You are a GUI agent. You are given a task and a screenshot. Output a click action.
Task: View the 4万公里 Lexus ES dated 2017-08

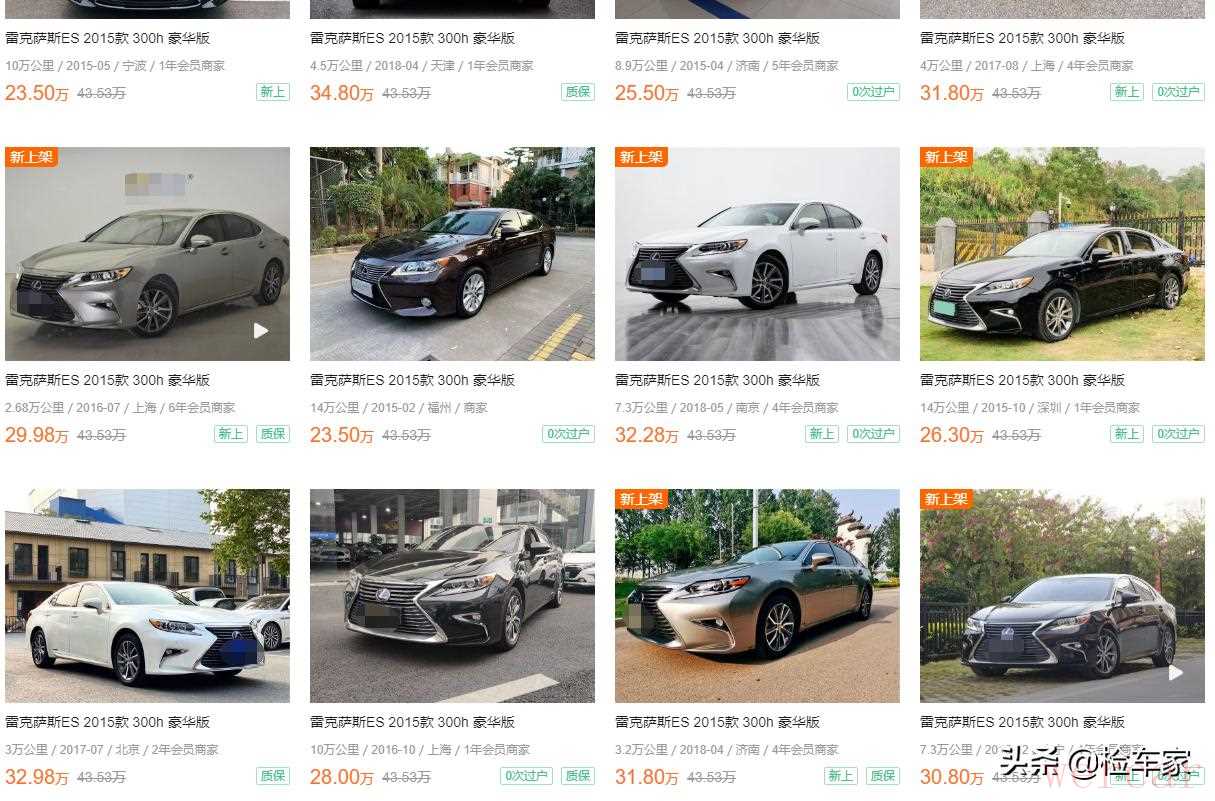pyautogui.click(x=1022, y=38)
